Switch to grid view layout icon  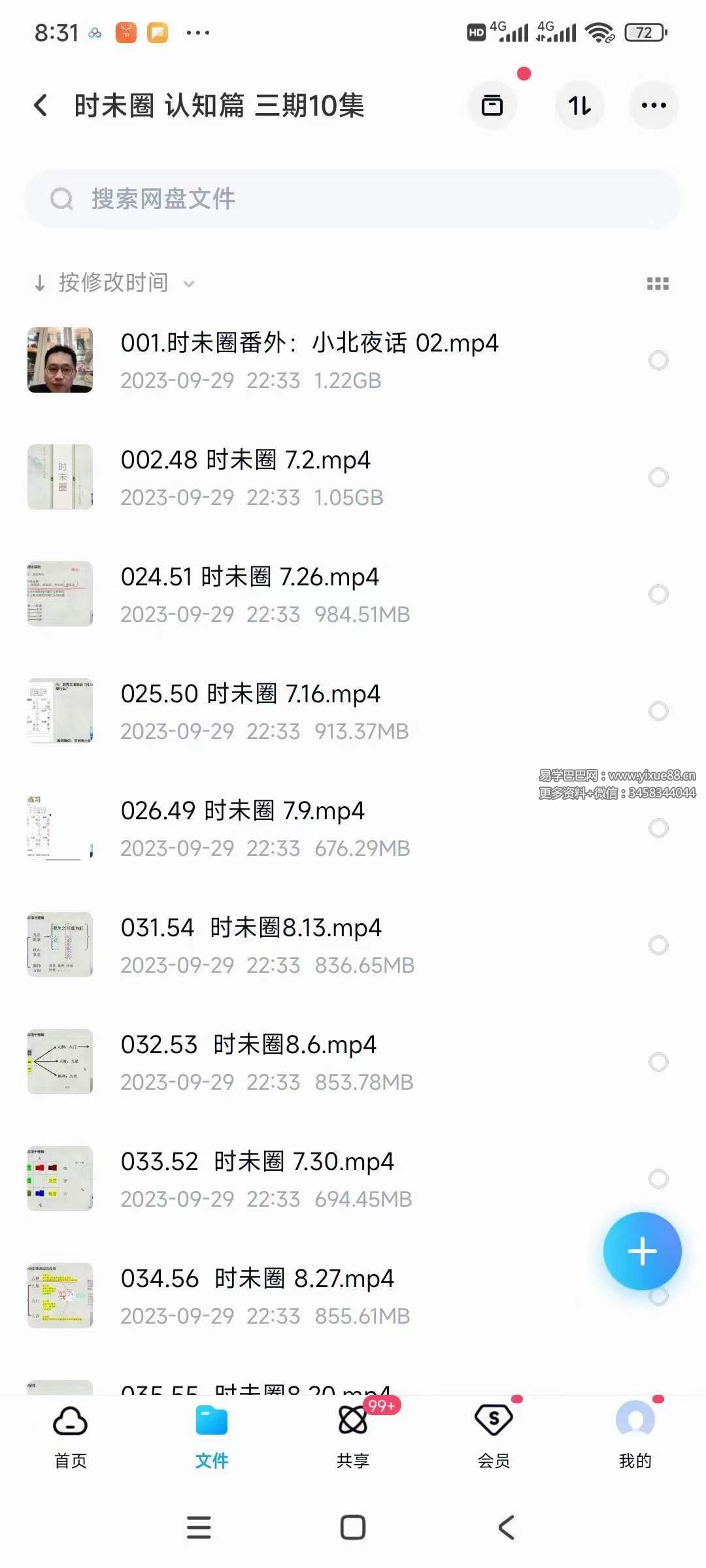click(657, 283)
